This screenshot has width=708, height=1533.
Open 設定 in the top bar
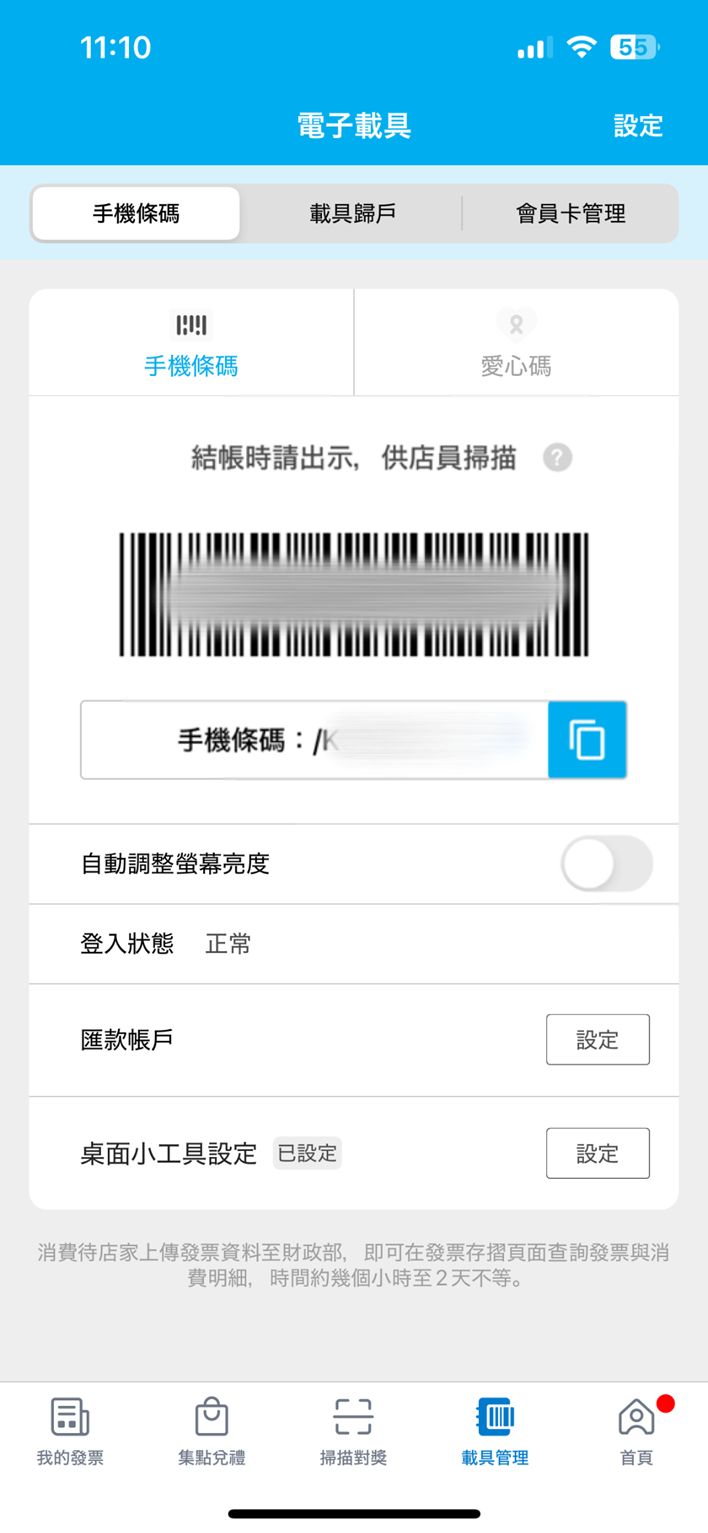(638, 126)
